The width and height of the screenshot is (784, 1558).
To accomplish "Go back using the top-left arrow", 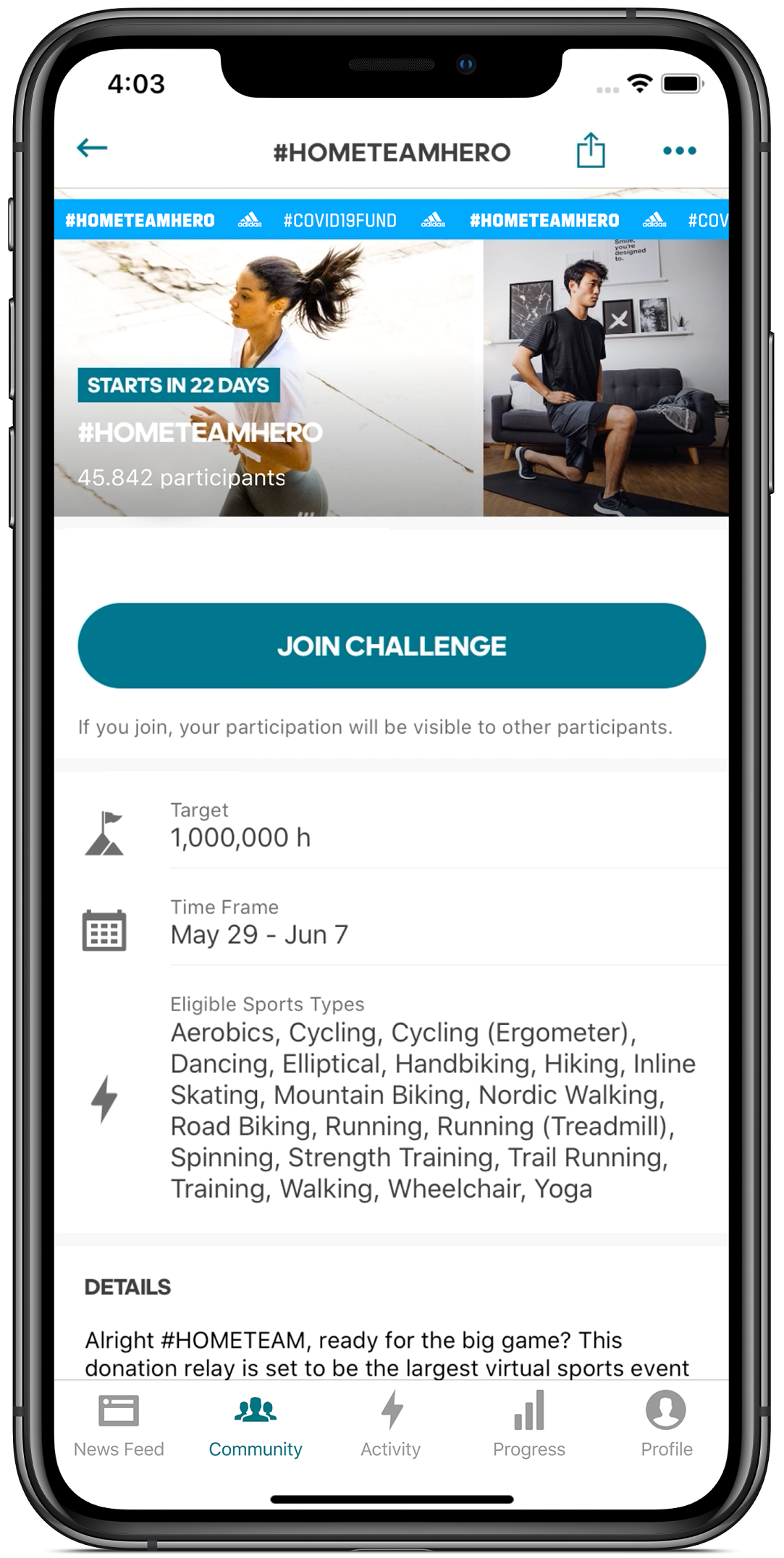I will pos(92,148).
